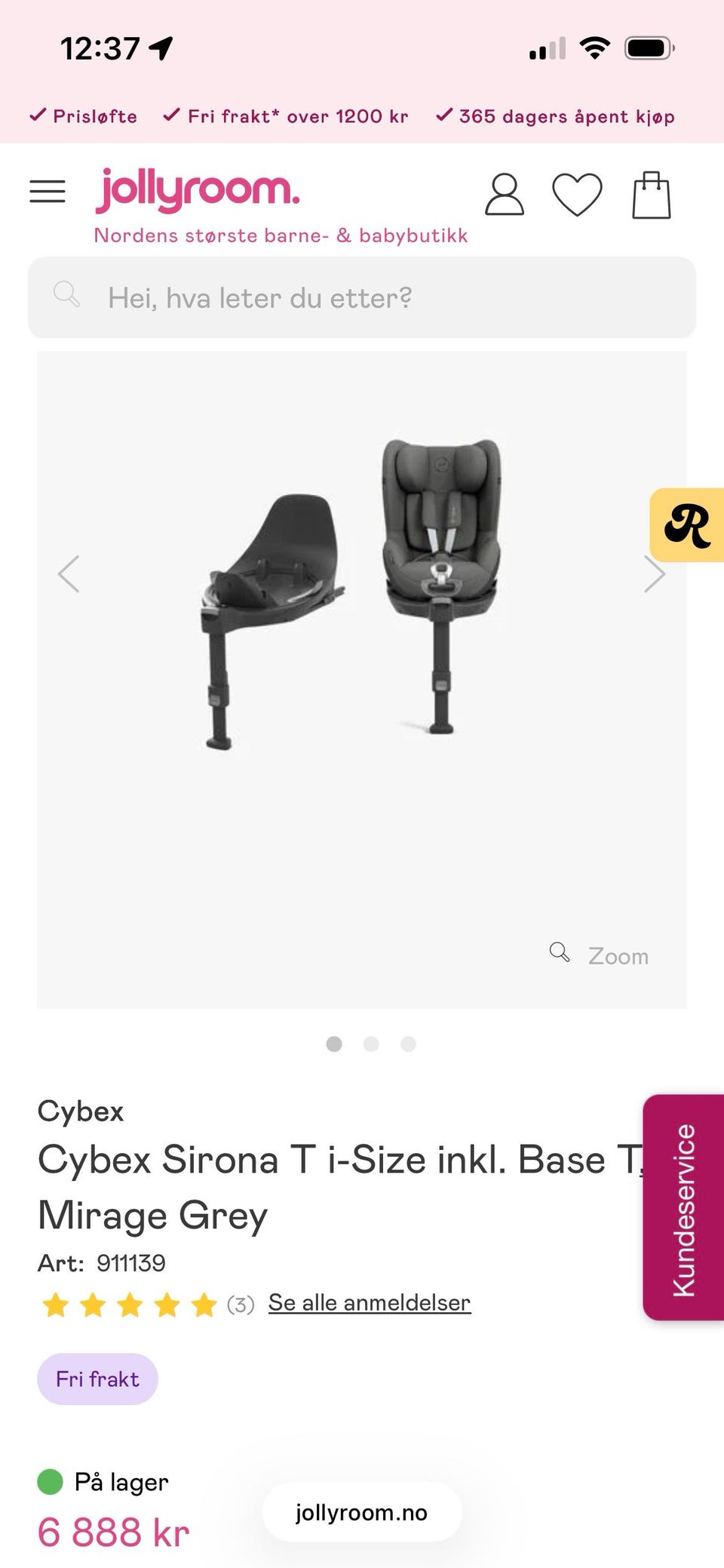Open the hamburger menu

(48, 192)
